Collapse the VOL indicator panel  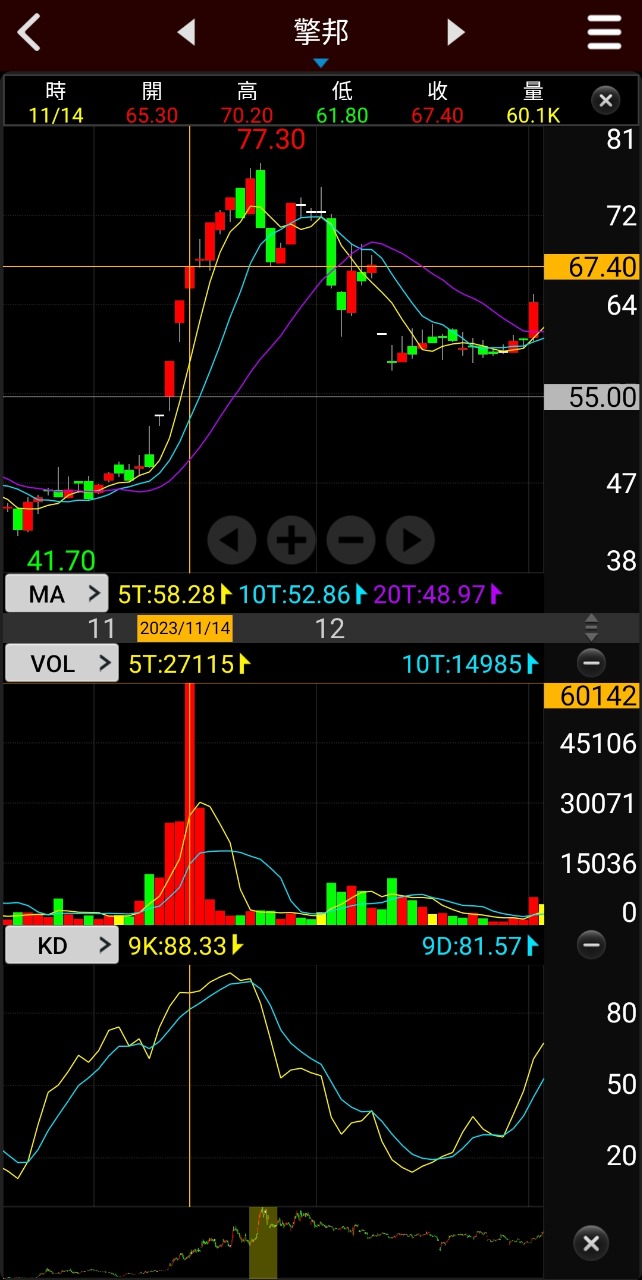tap(591, 662)
